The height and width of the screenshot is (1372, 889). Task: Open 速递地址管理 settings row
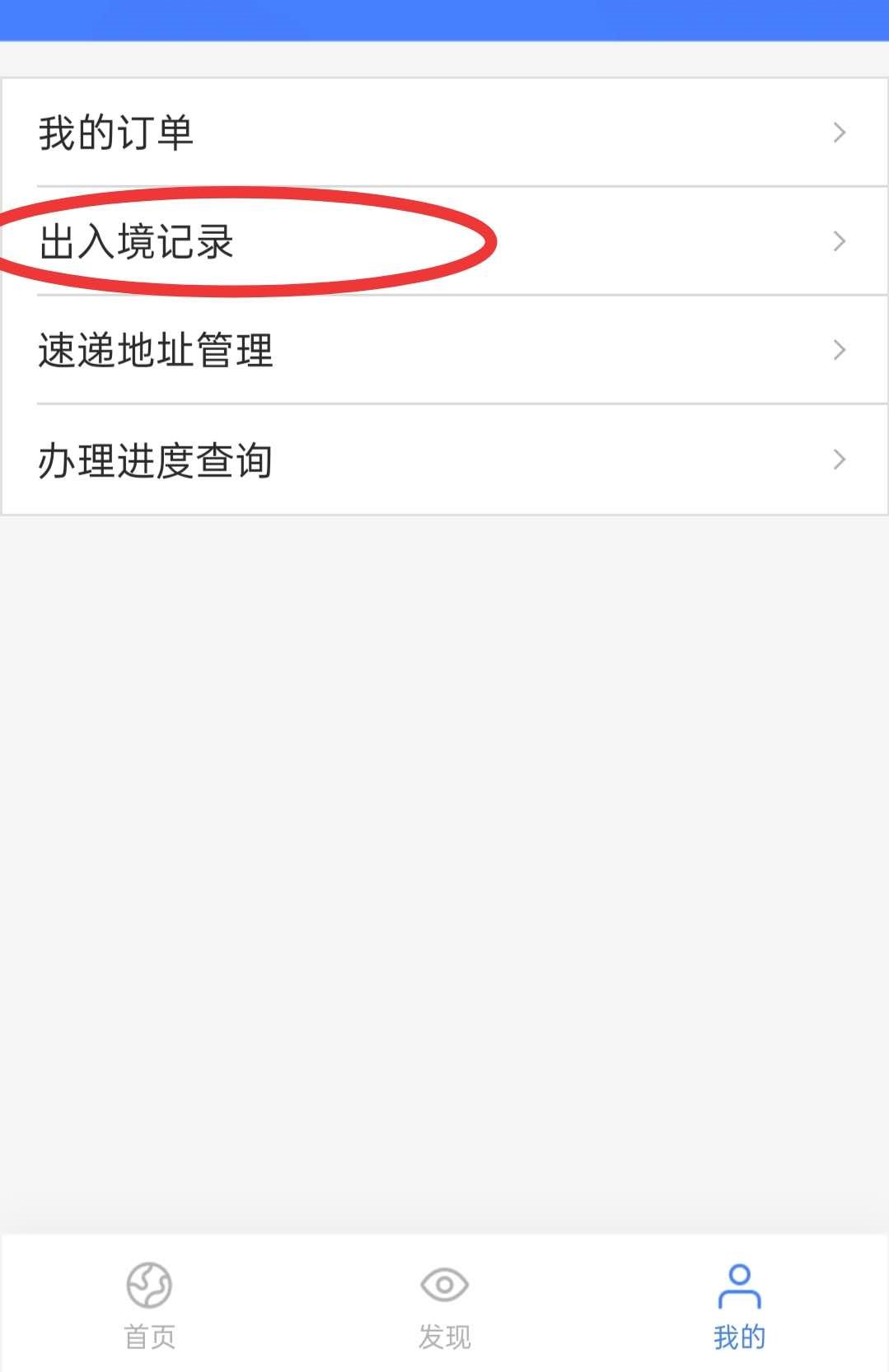coord(445,350)
